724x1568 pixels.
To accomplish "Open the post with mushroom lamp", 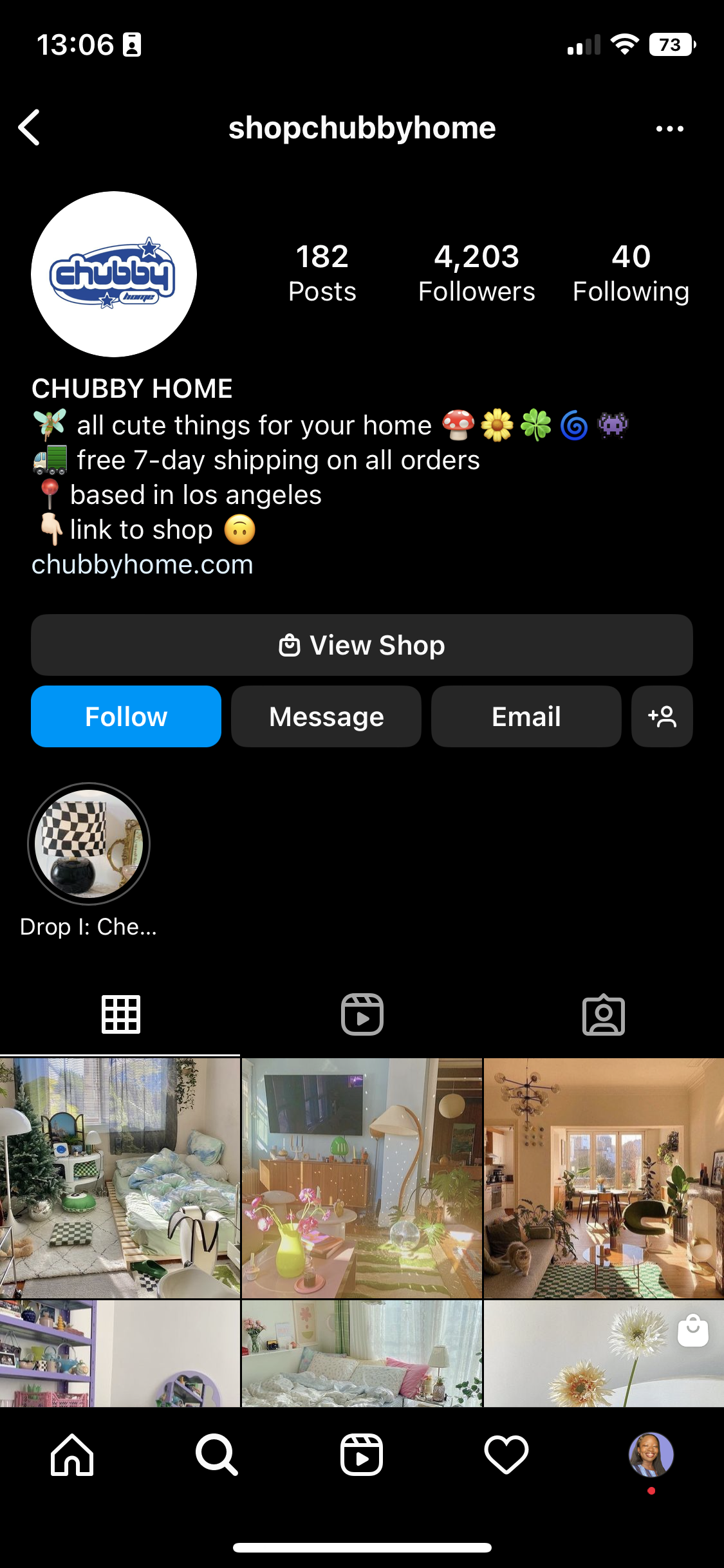I will click(362, 1178).
